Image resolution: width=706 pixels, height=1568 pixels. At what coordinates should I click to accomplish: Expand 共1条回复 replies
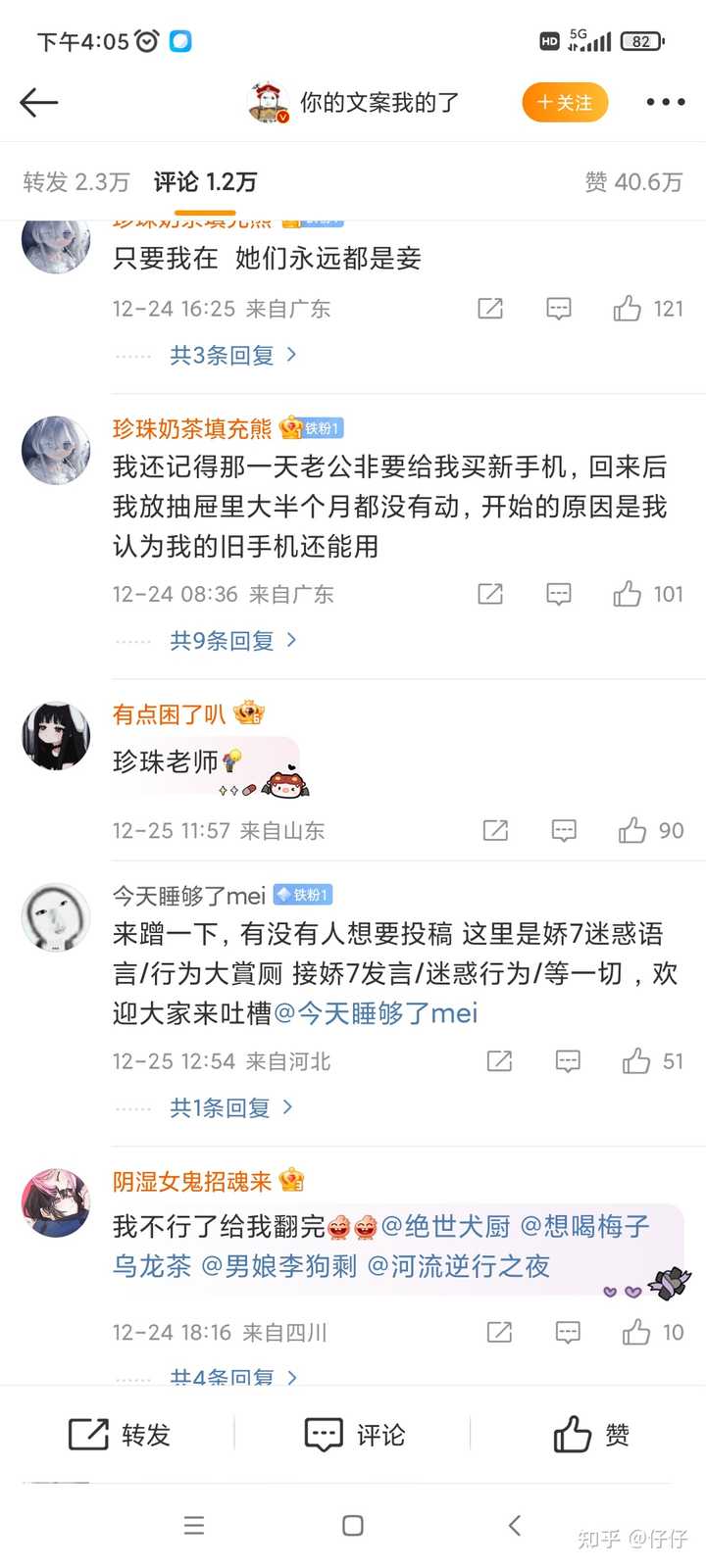pyautogui.click(x=230, y=1108)
